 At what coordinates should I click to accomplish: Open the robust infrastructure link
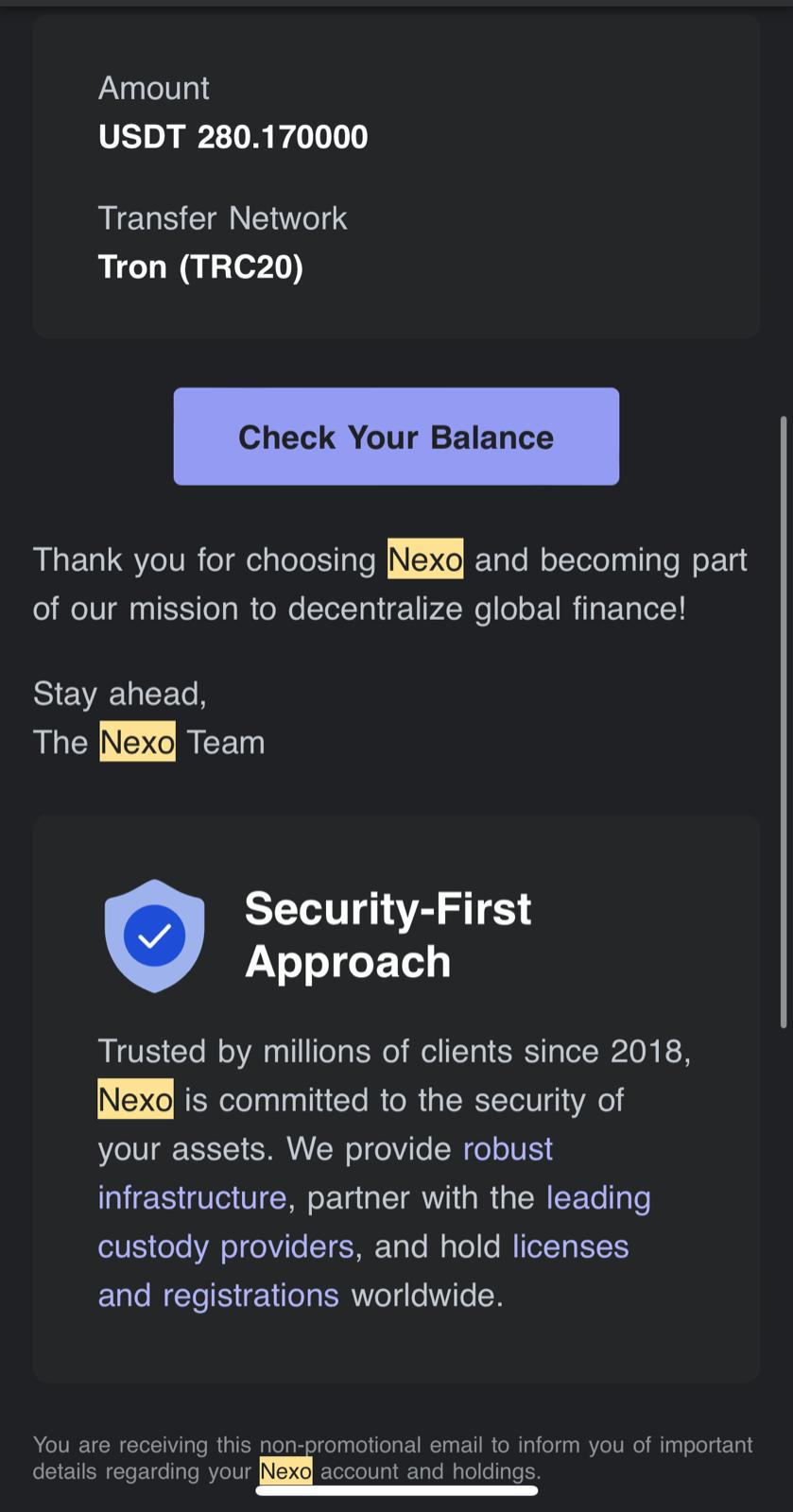click(508, 1149)
